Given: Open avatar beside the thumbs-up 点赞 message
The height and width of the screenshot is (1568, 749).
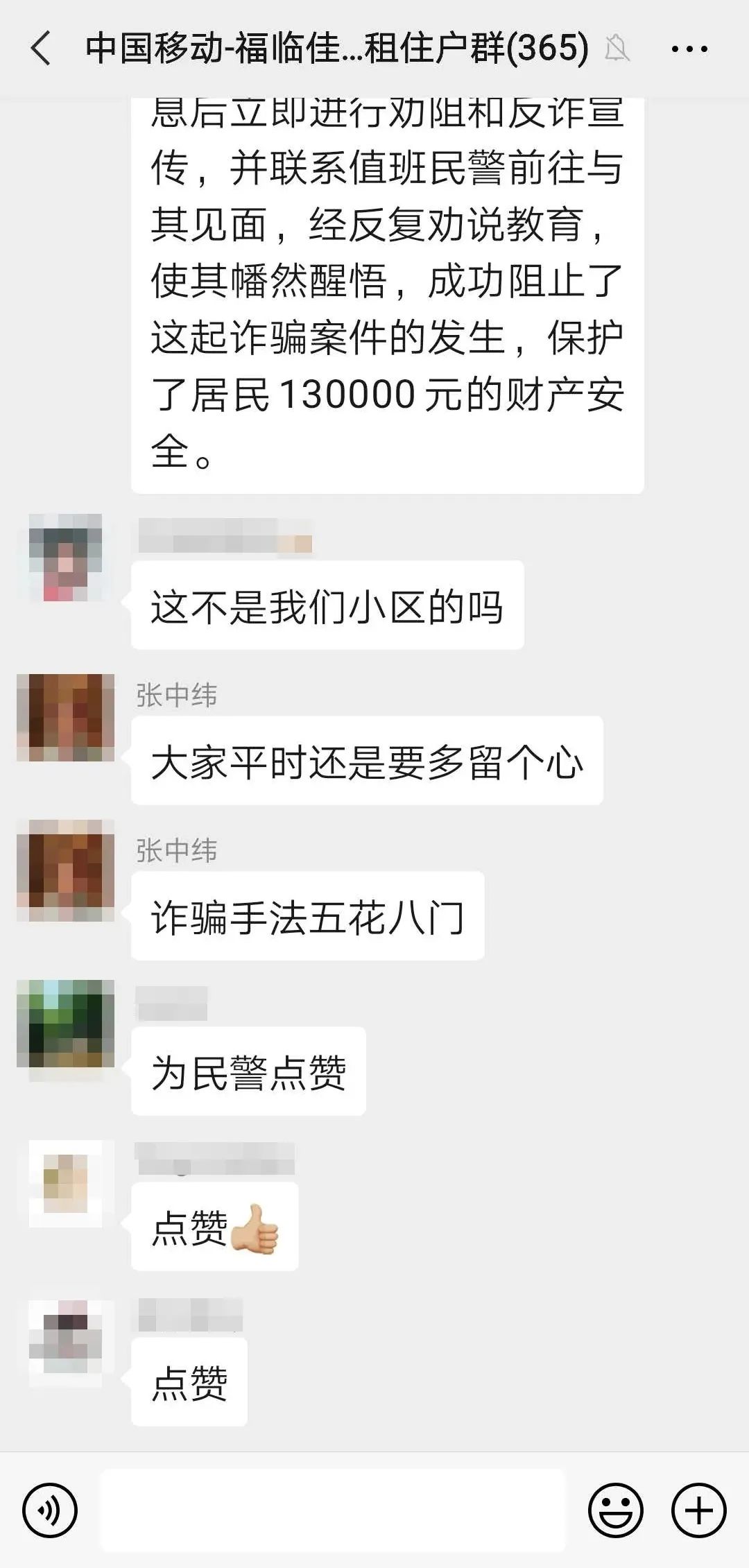Looking at the screenshot, I should coord(66,1183).
